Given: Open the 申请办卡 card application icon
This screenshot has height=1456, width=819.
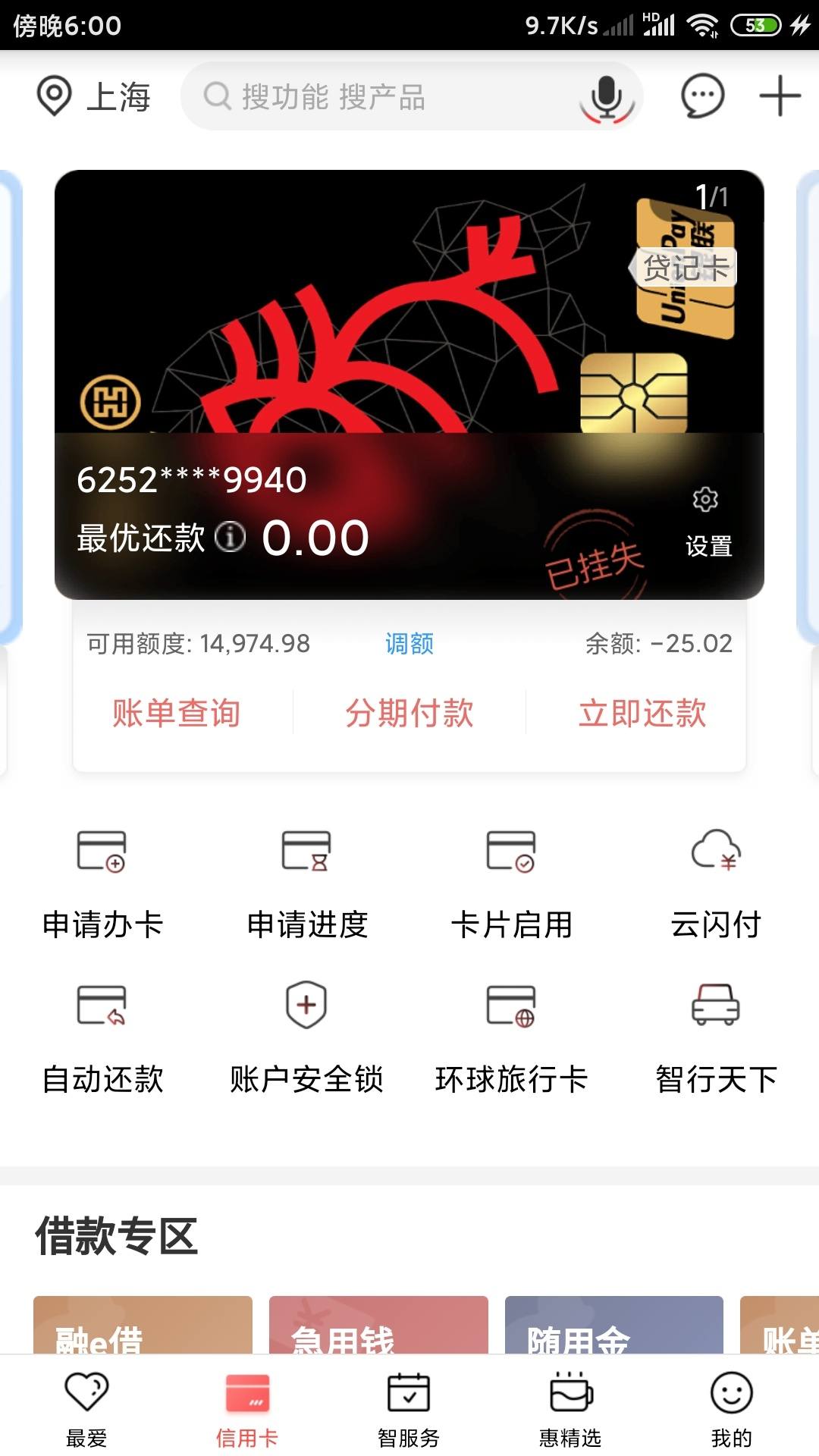Looking at the screenshot, I should coord(101,880).
